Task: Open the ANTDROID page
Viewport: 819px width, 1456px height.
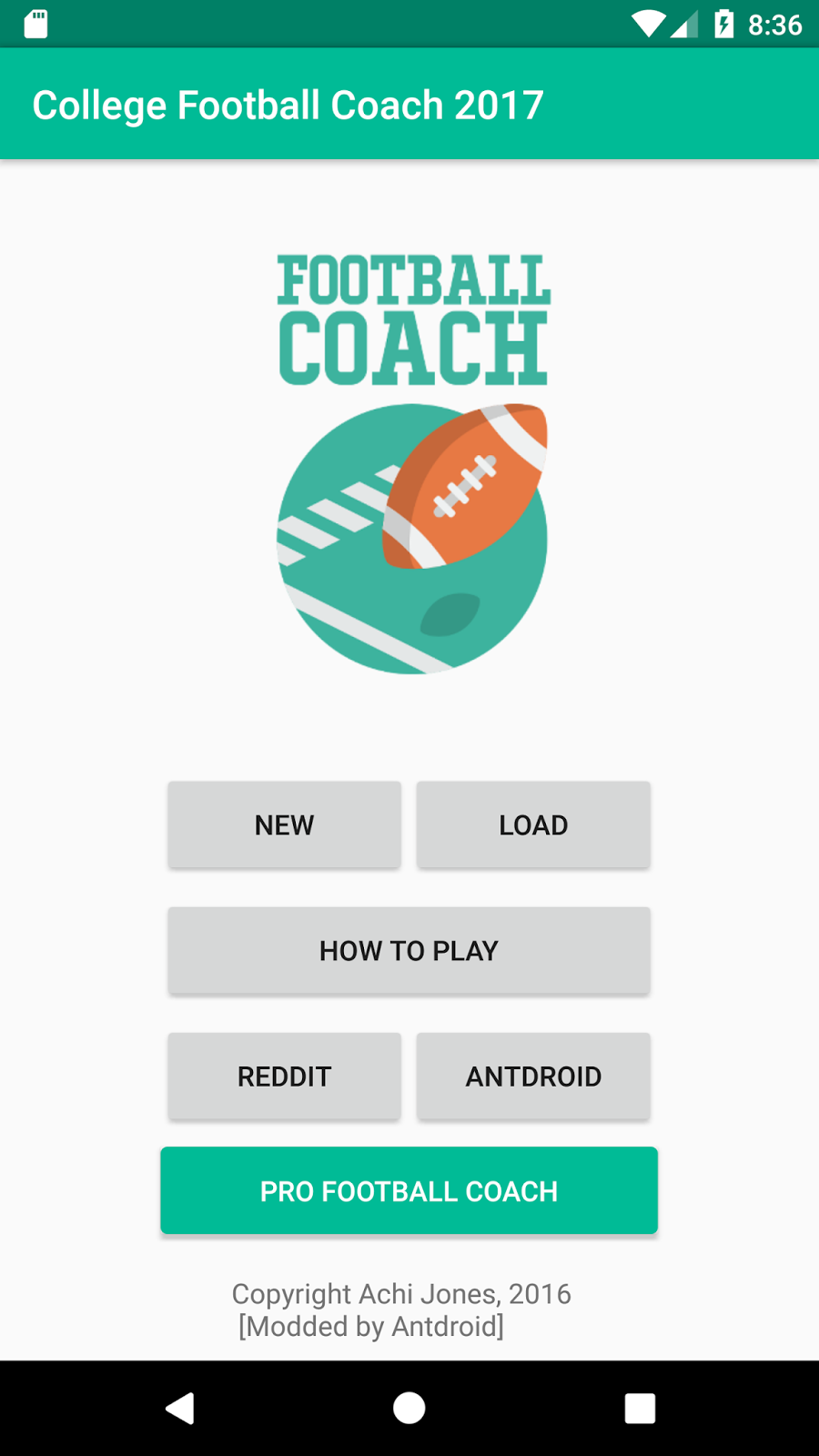Action: coord(533,1076)
